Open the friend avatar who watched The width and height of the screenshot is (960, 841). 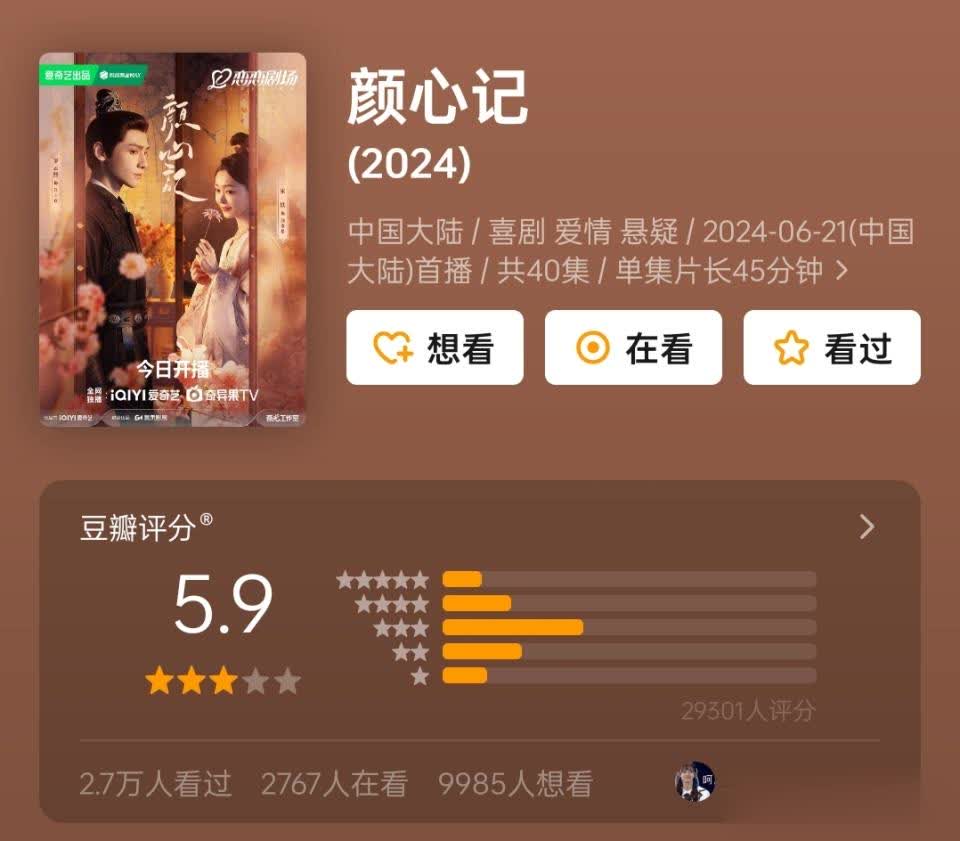tap(694, 782)
